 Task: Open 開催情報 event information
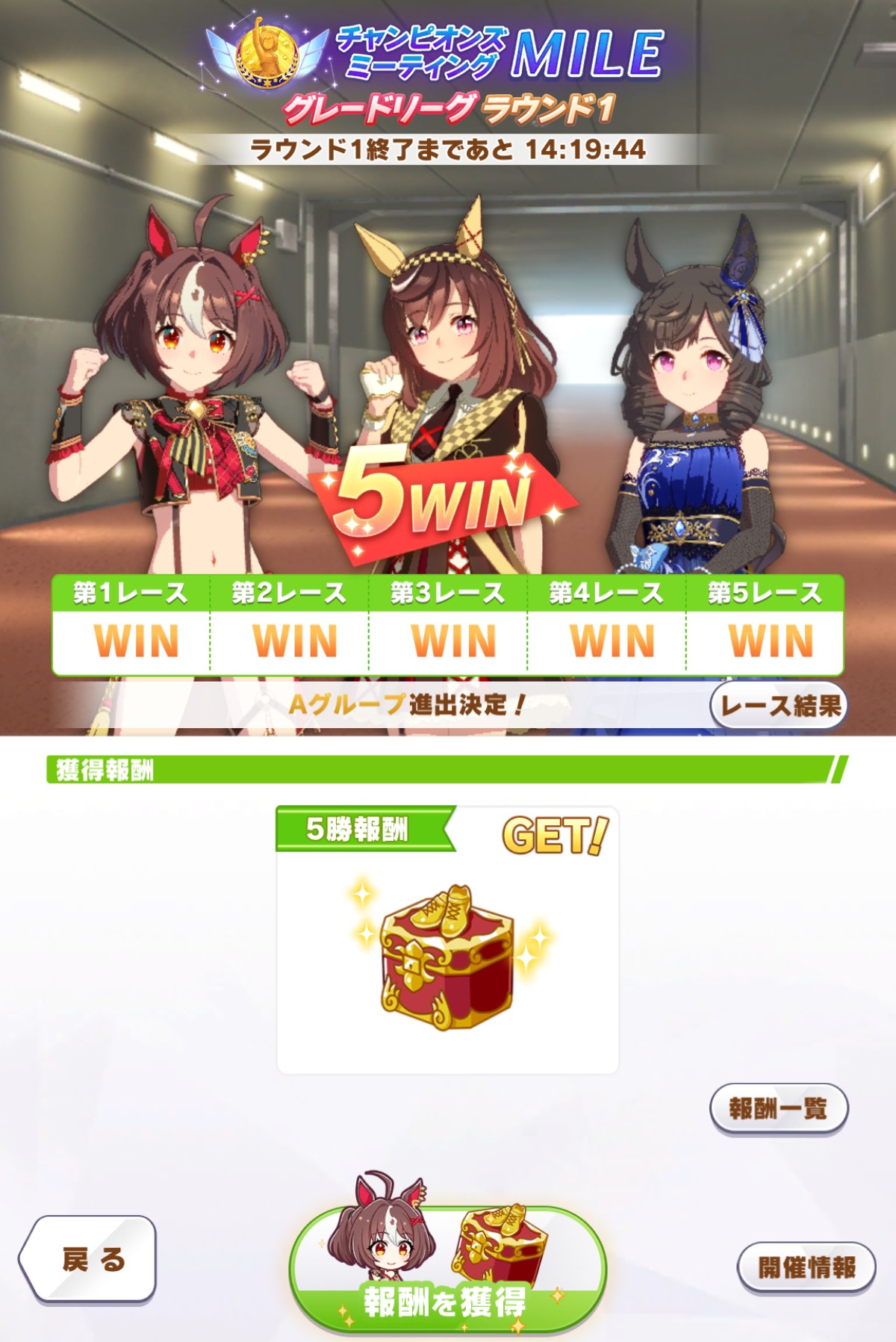point(806,1267)
